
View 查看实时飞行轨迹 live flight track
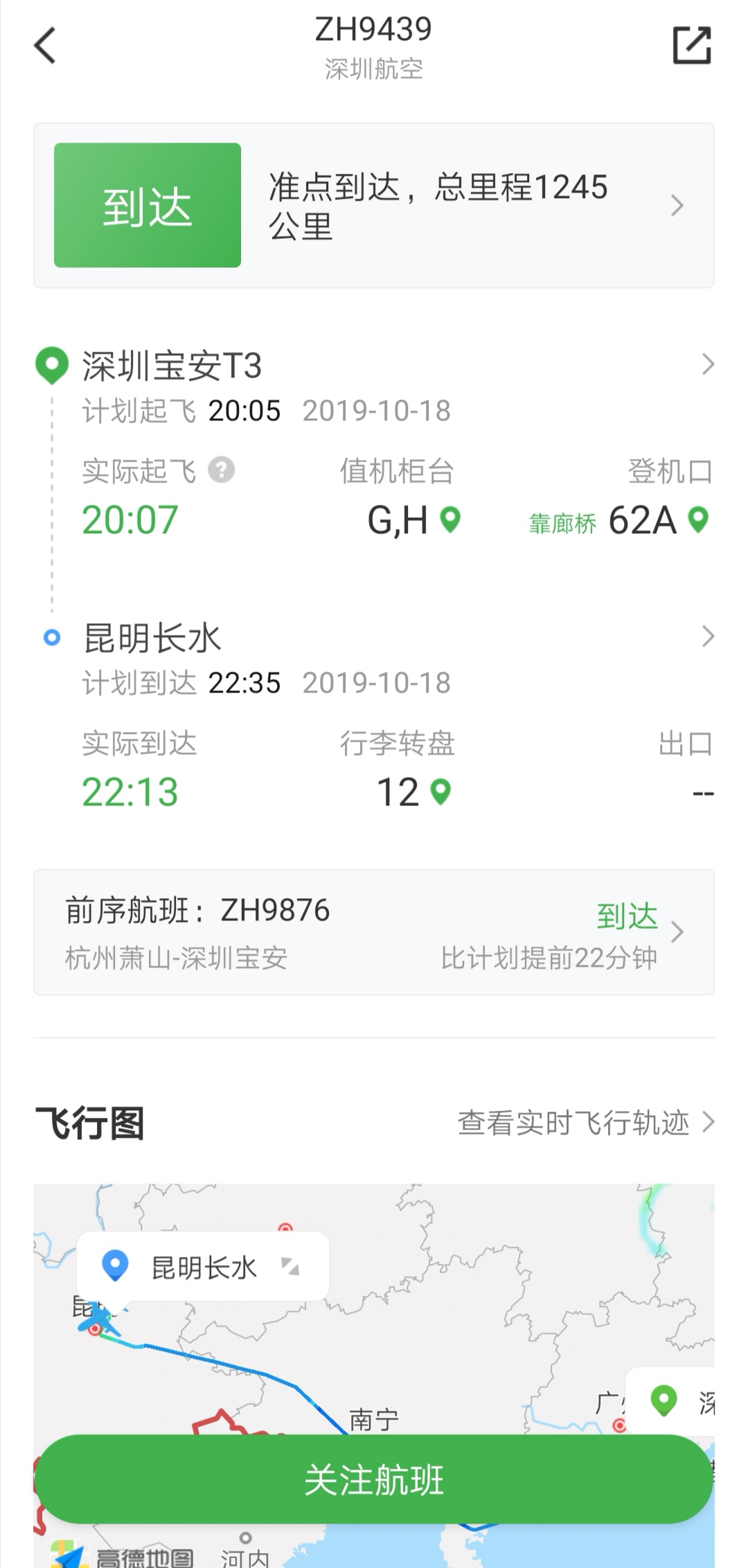585,1123
